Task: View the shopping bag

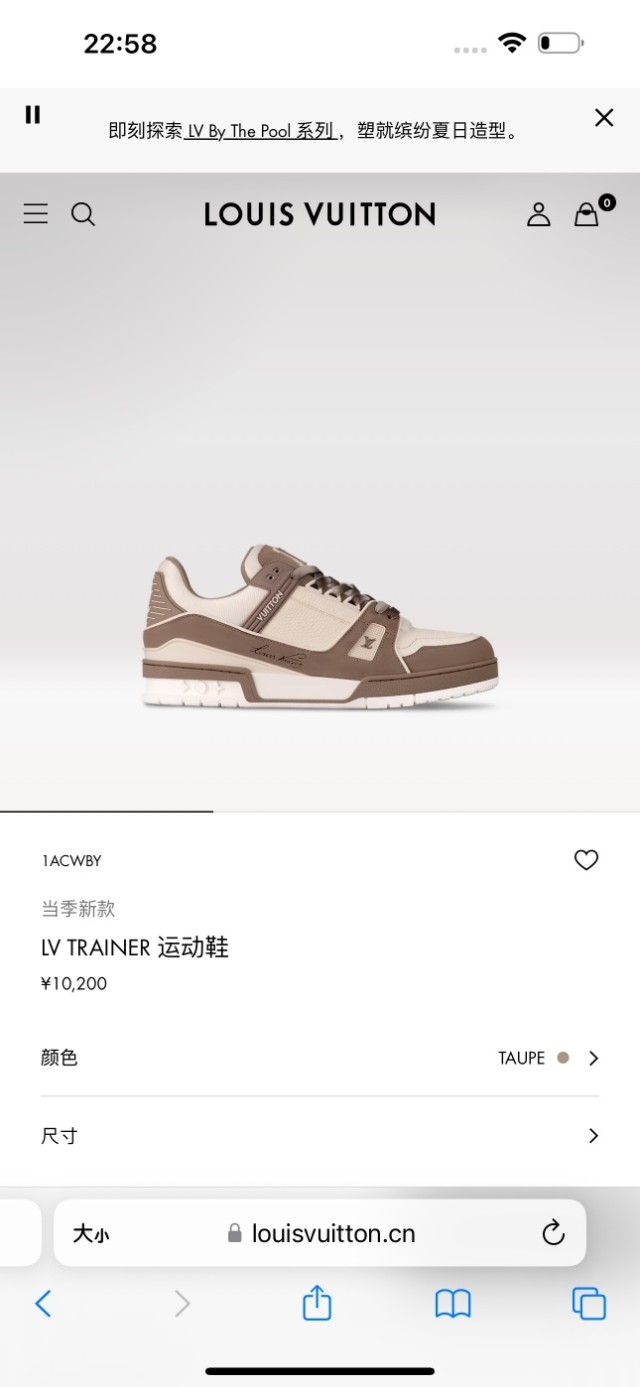Action: pyautogui.click(x=588, y=213)
